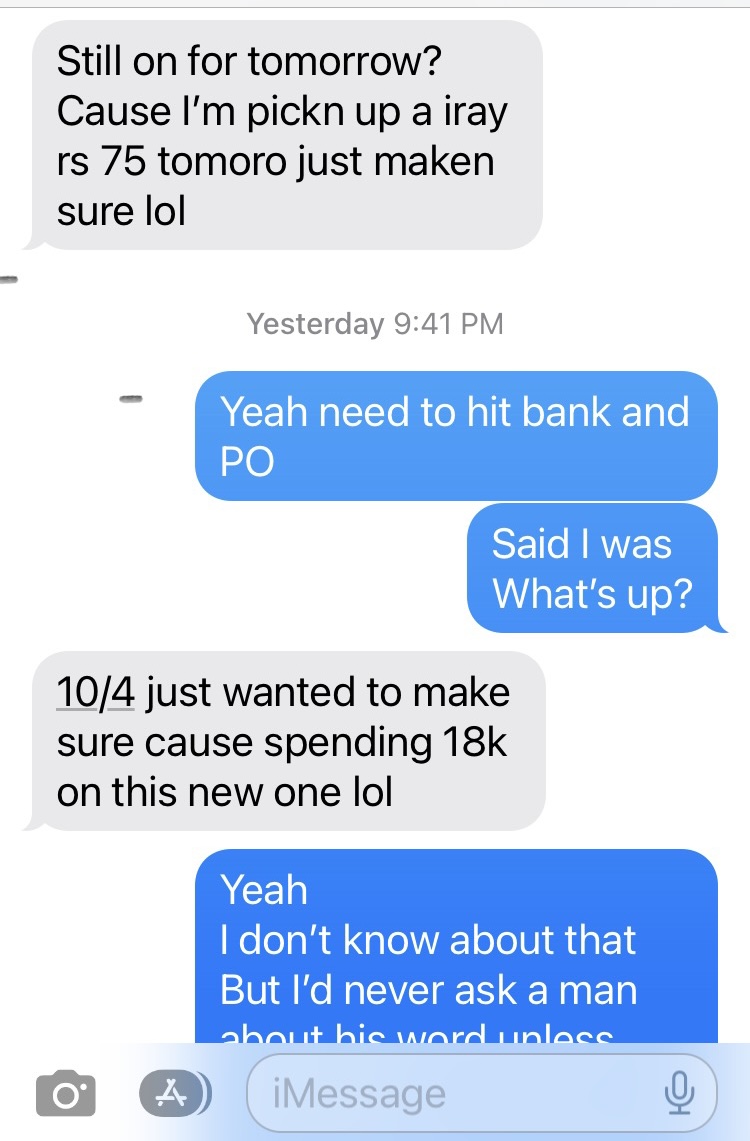
Task: Start dictation with the microphone icon
Action: 680,1093
